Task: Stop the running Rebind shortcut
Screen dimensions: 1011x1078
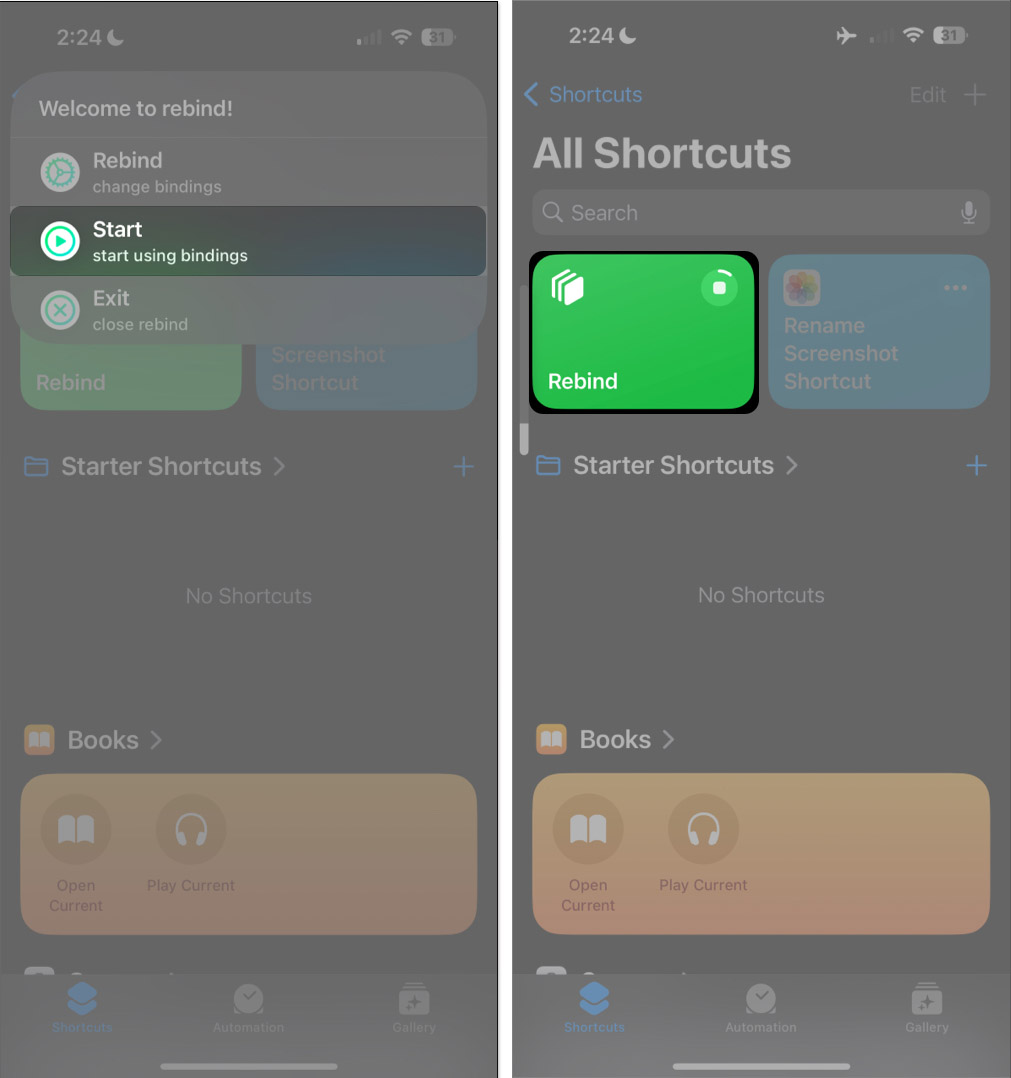Action: tap(719, 288)
